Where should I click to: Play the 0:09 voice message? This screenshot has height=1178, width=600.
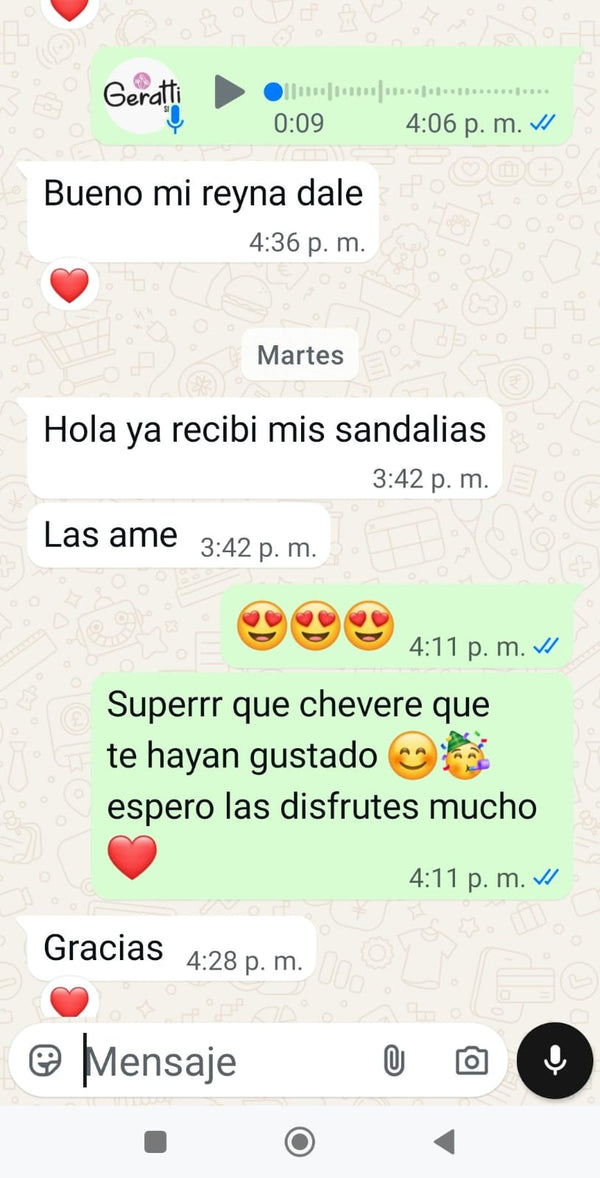tap(229, 92)
